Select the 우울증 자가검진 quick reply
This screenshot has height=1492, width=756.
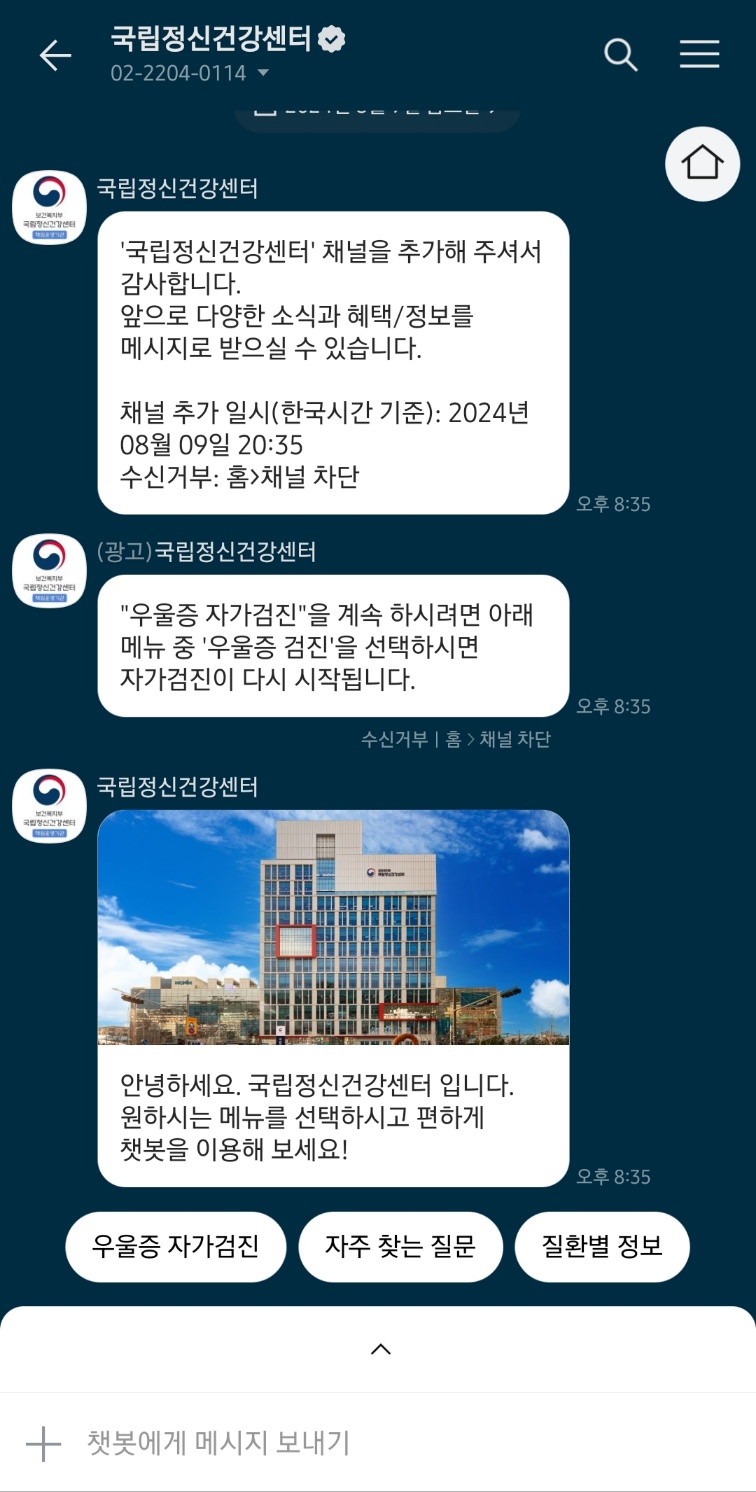175,1246
